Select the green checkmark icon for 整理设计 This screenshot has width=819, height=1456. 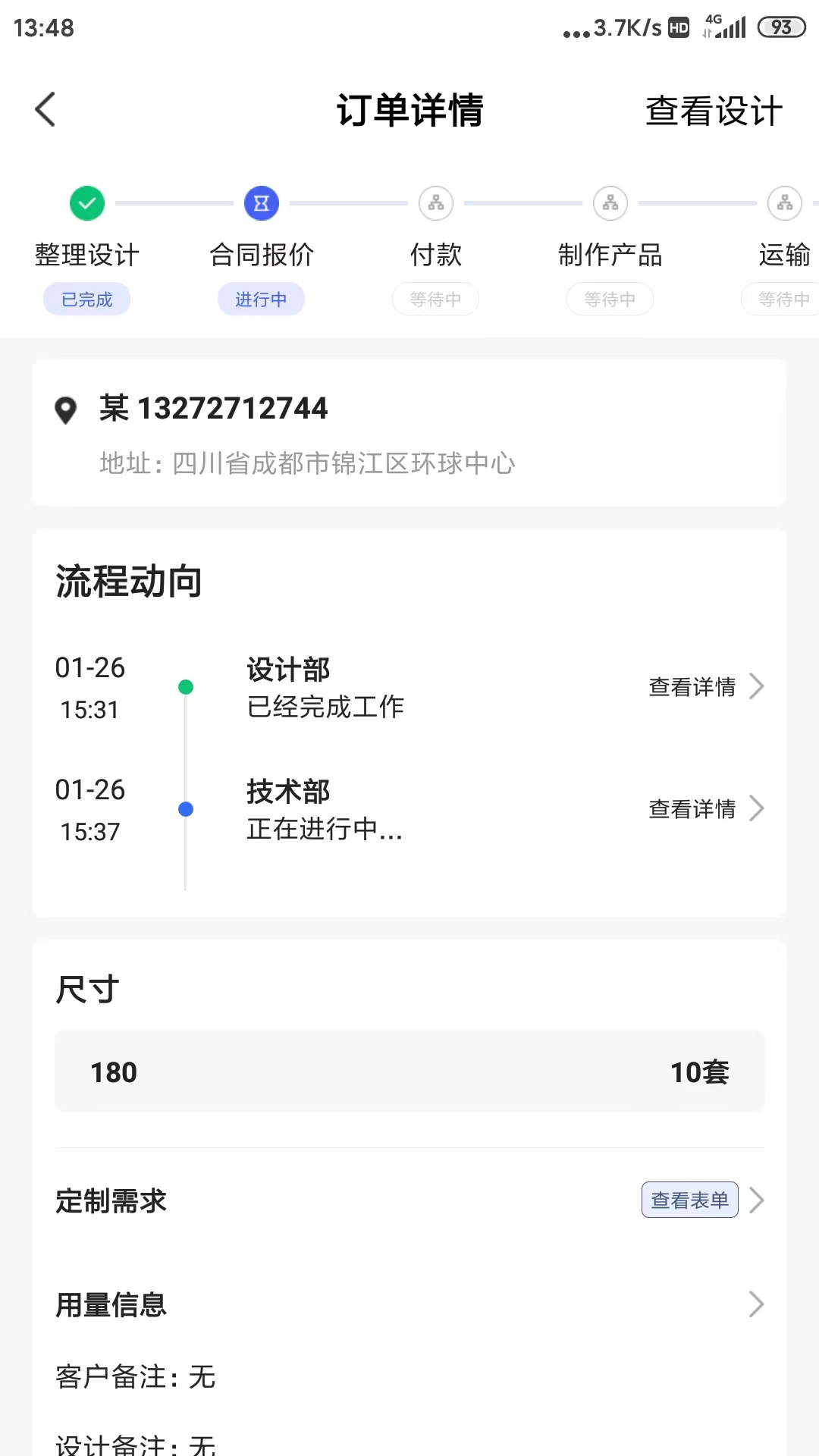coord(86,203)
